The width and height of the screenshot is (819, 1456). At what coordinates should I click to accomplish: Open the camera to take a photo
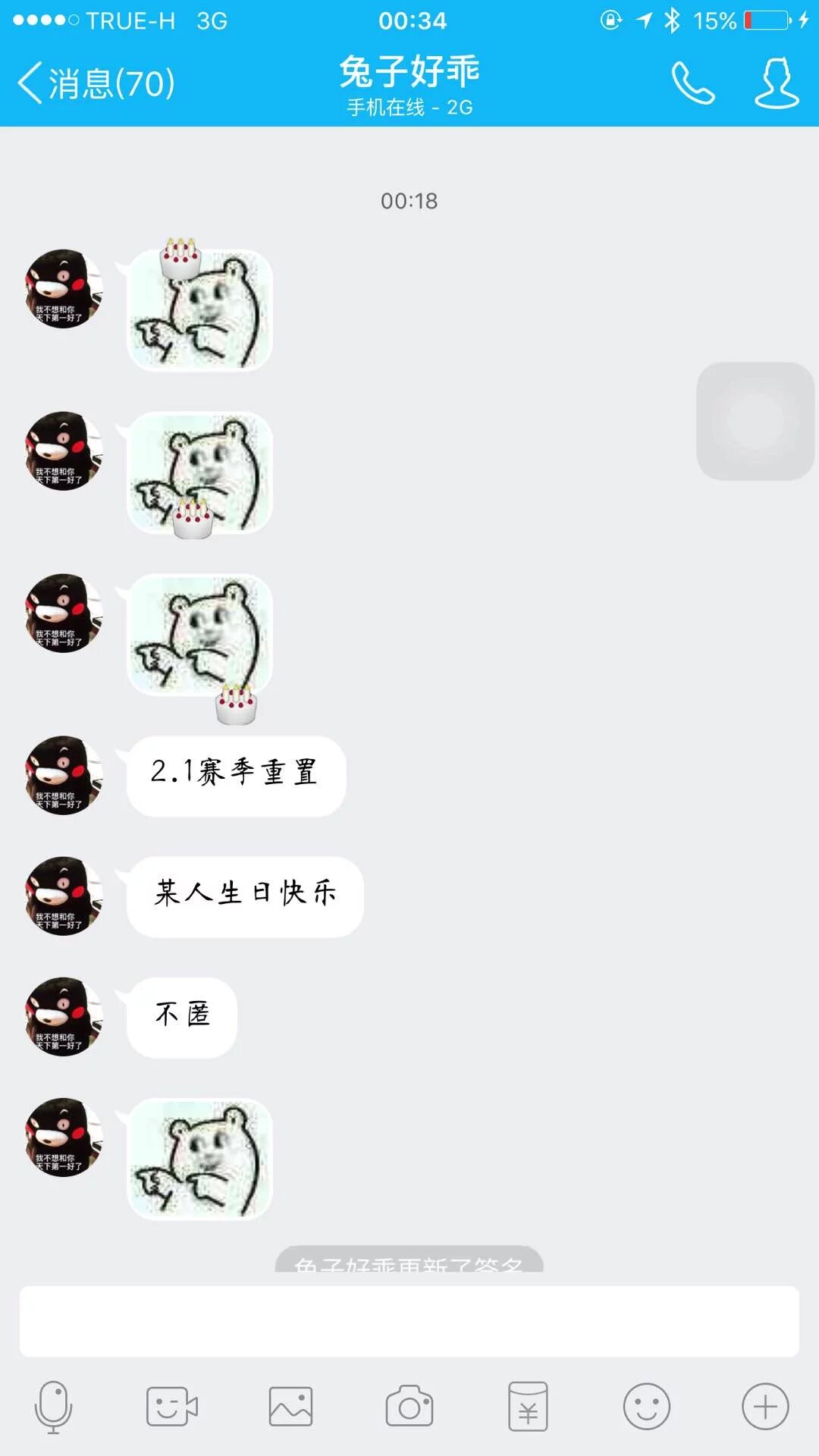409,1407
